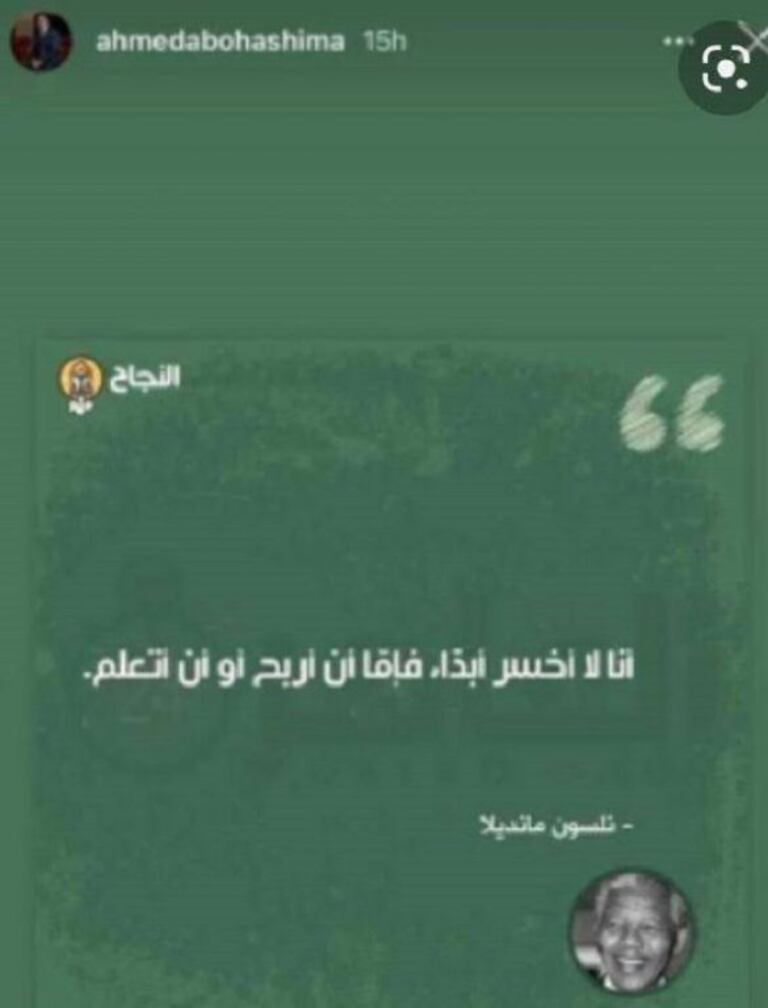Open ahmedabohashima's profile picture

point(41,41)
